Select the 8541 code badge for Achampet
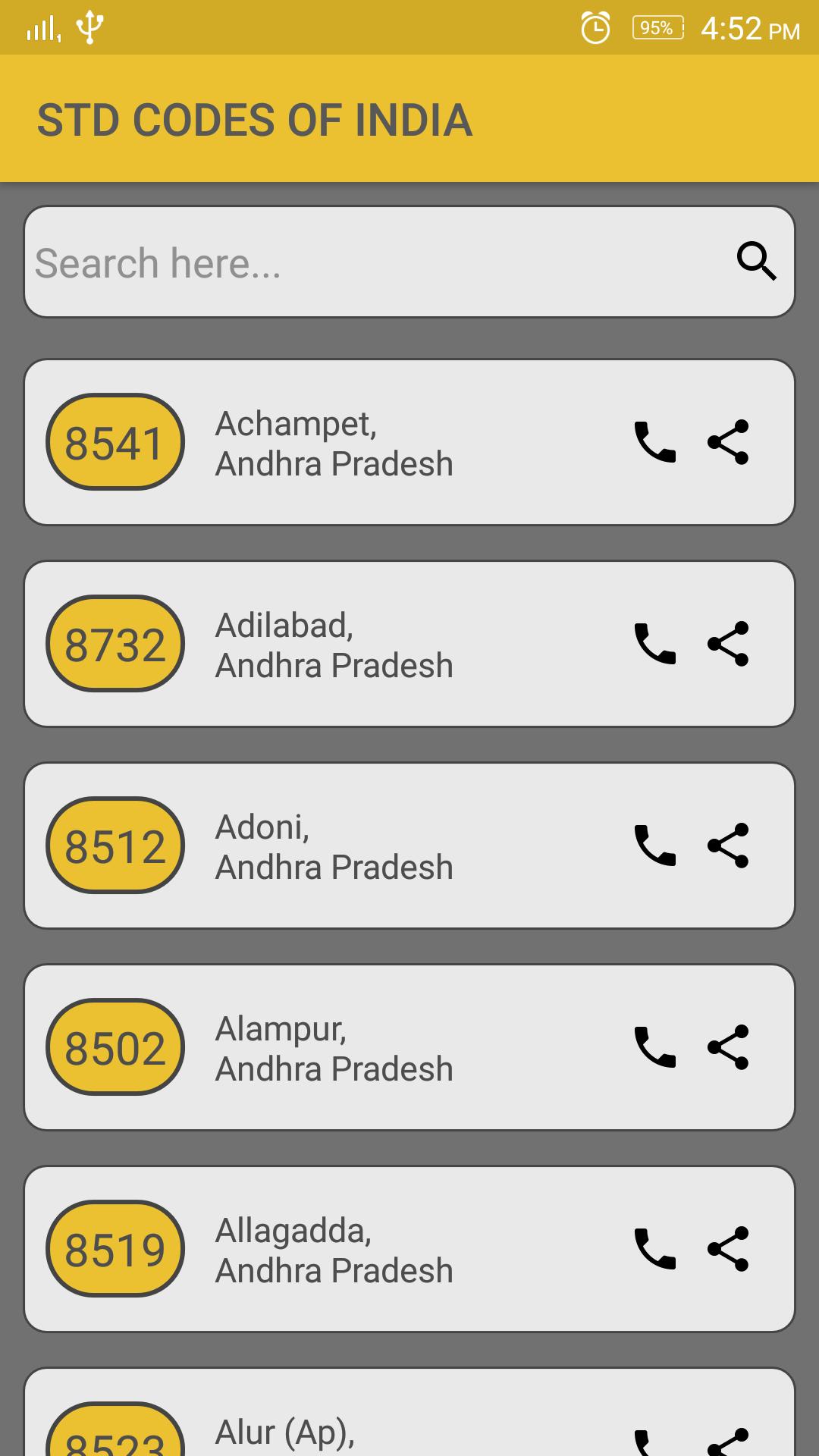This screenshot has height=1456, width=819. [115, 442]
